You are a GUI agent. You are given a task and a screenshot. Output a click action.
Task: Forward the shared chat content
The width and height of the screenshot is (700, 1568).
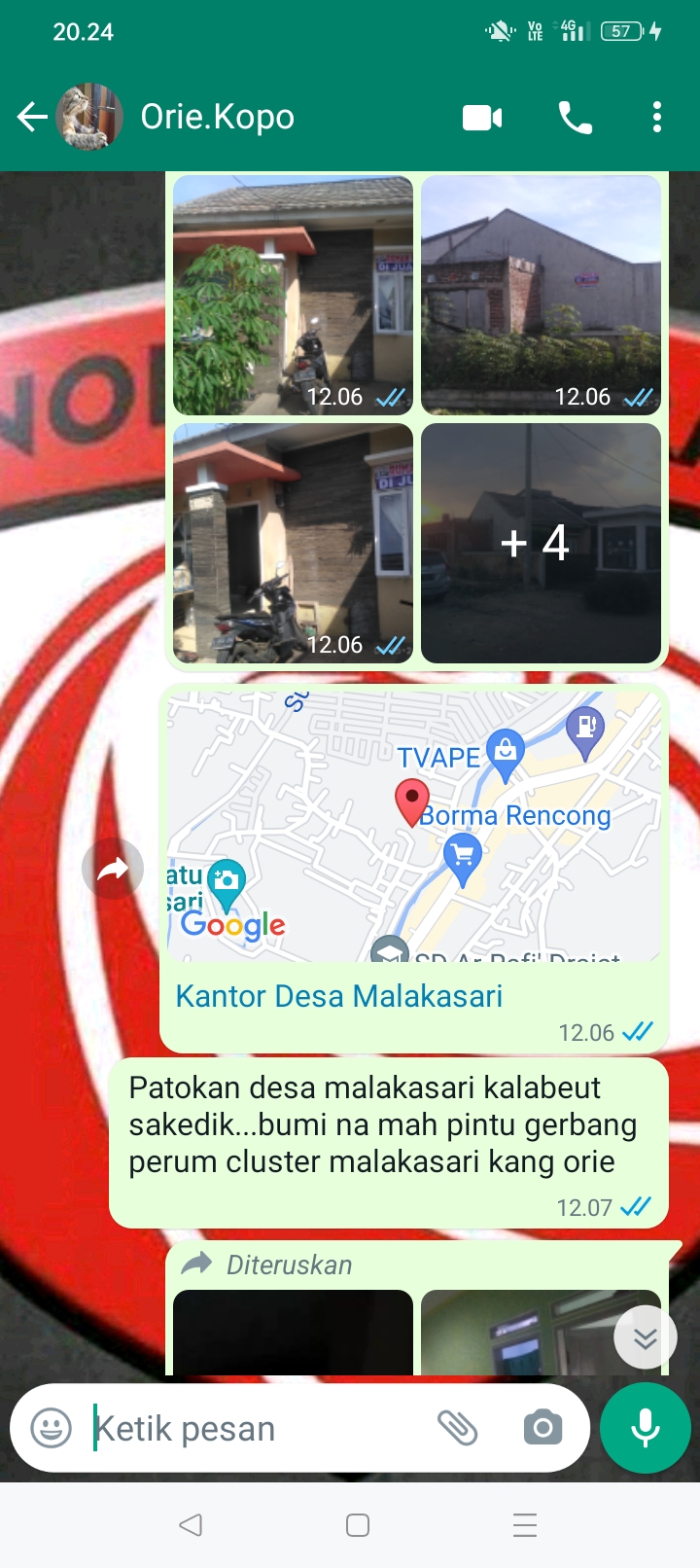(112, 868)
